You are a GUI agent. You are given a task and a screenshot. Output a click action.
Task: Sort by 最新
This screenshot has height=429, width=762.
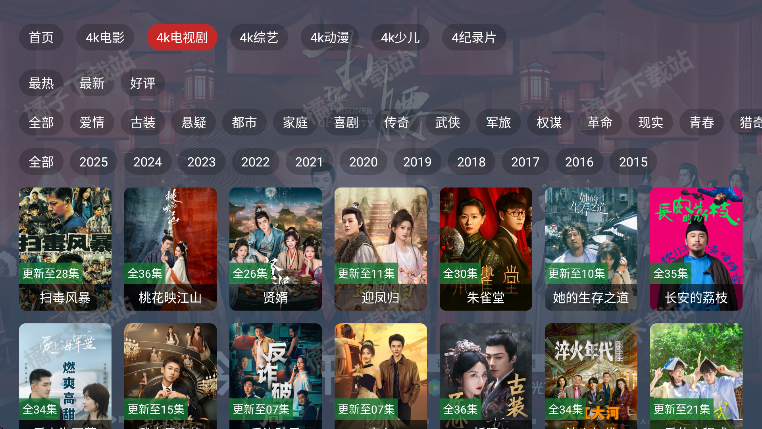(x=92, y=83)
